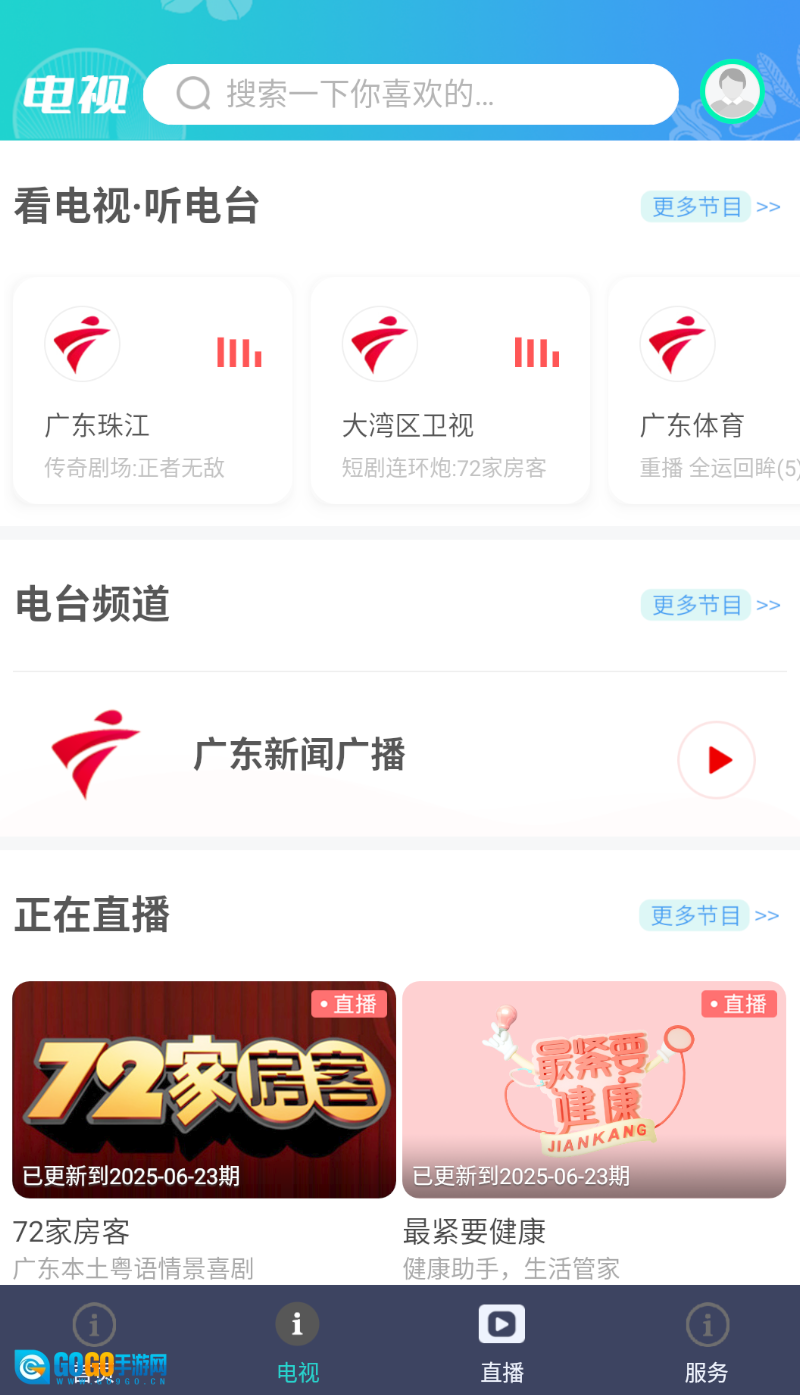Open the search box at the top

410,94
